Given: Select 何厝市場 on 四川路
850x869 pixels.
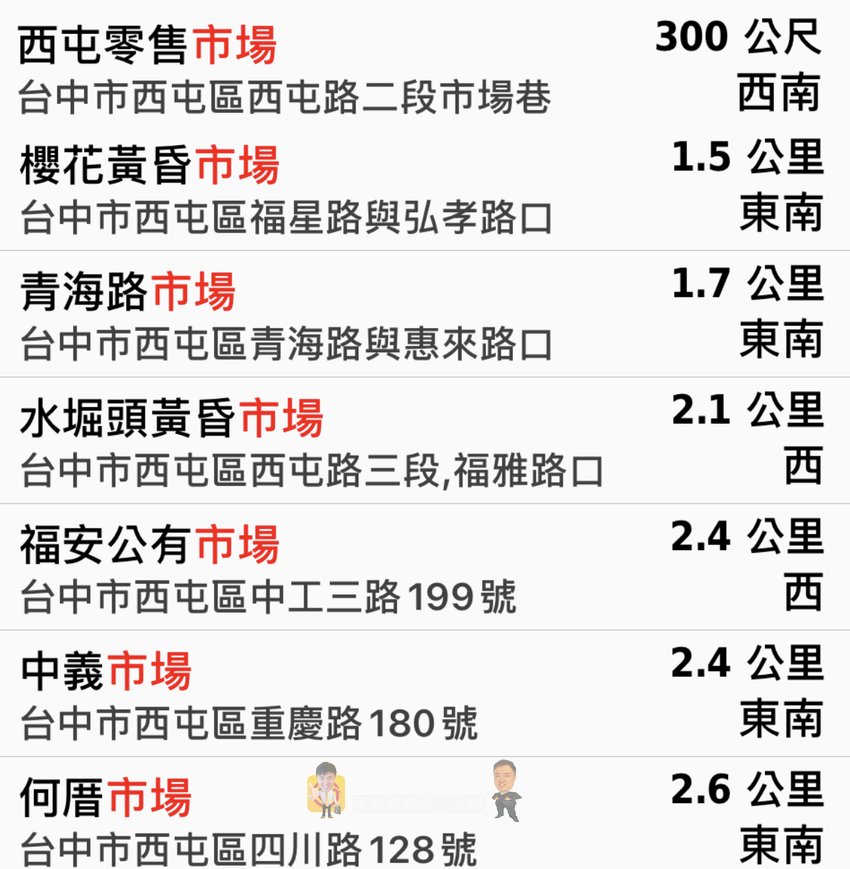Looking at the screenshot, I should 106,798.
